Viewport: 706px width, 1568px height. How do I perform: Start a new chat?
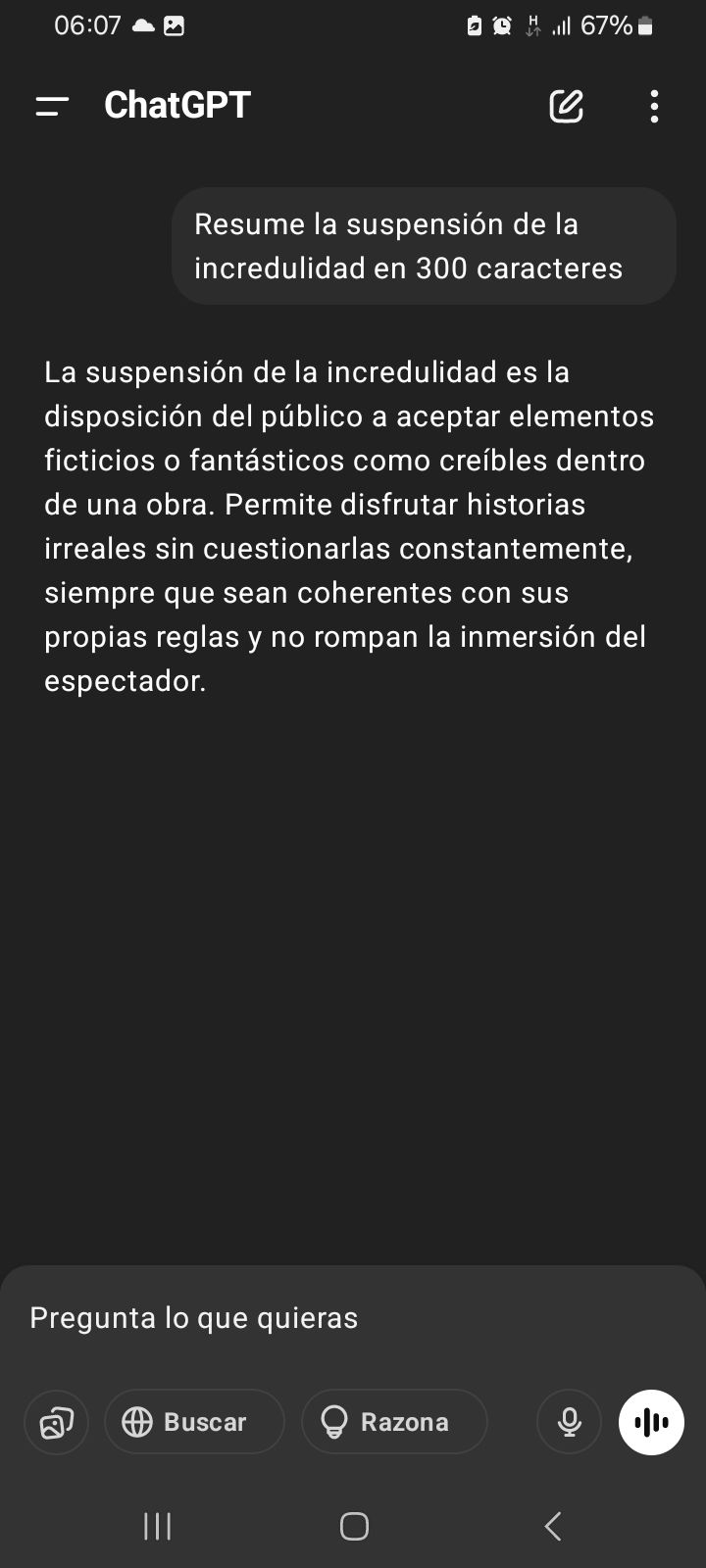coord(566,106)
